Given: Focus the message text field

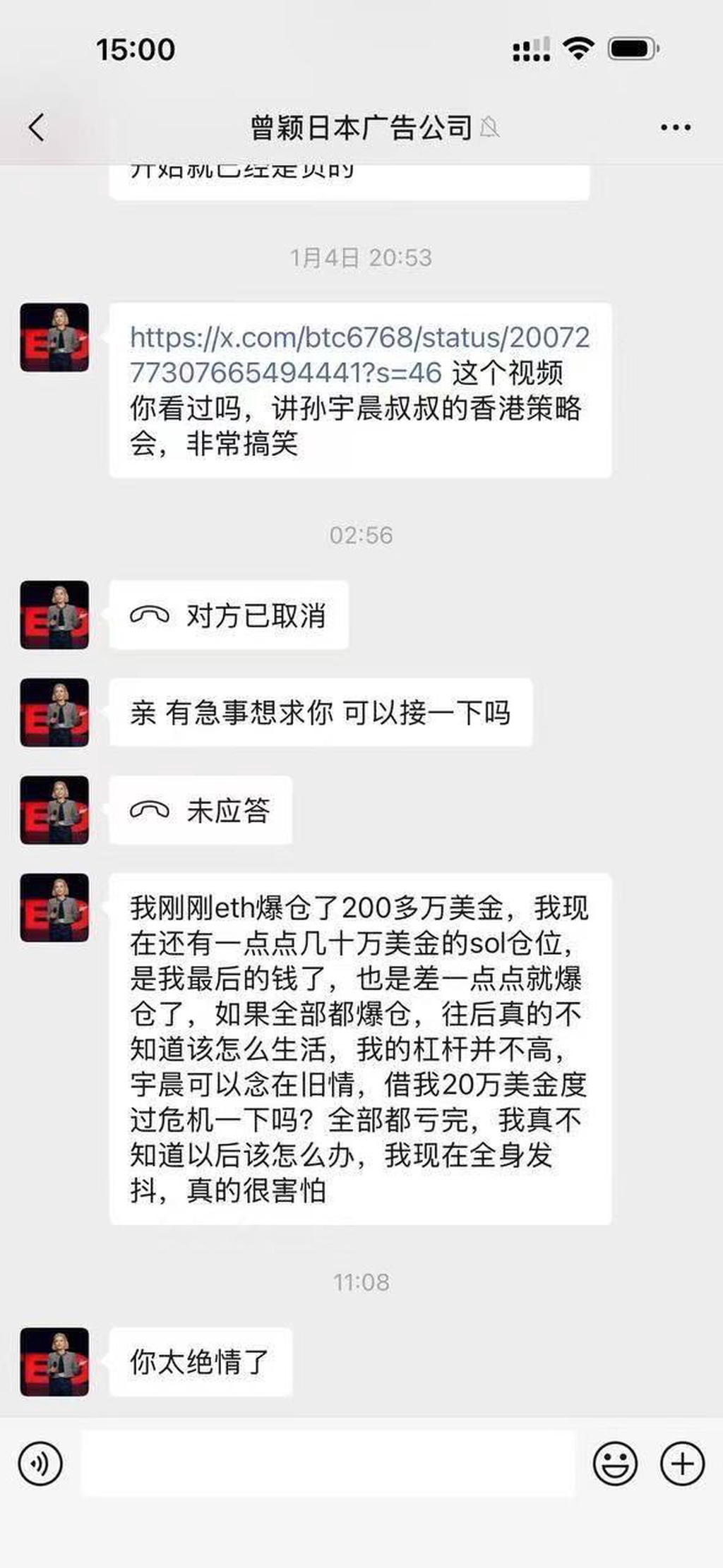Looking at the screenshot, I should (x=328, y=1463).
